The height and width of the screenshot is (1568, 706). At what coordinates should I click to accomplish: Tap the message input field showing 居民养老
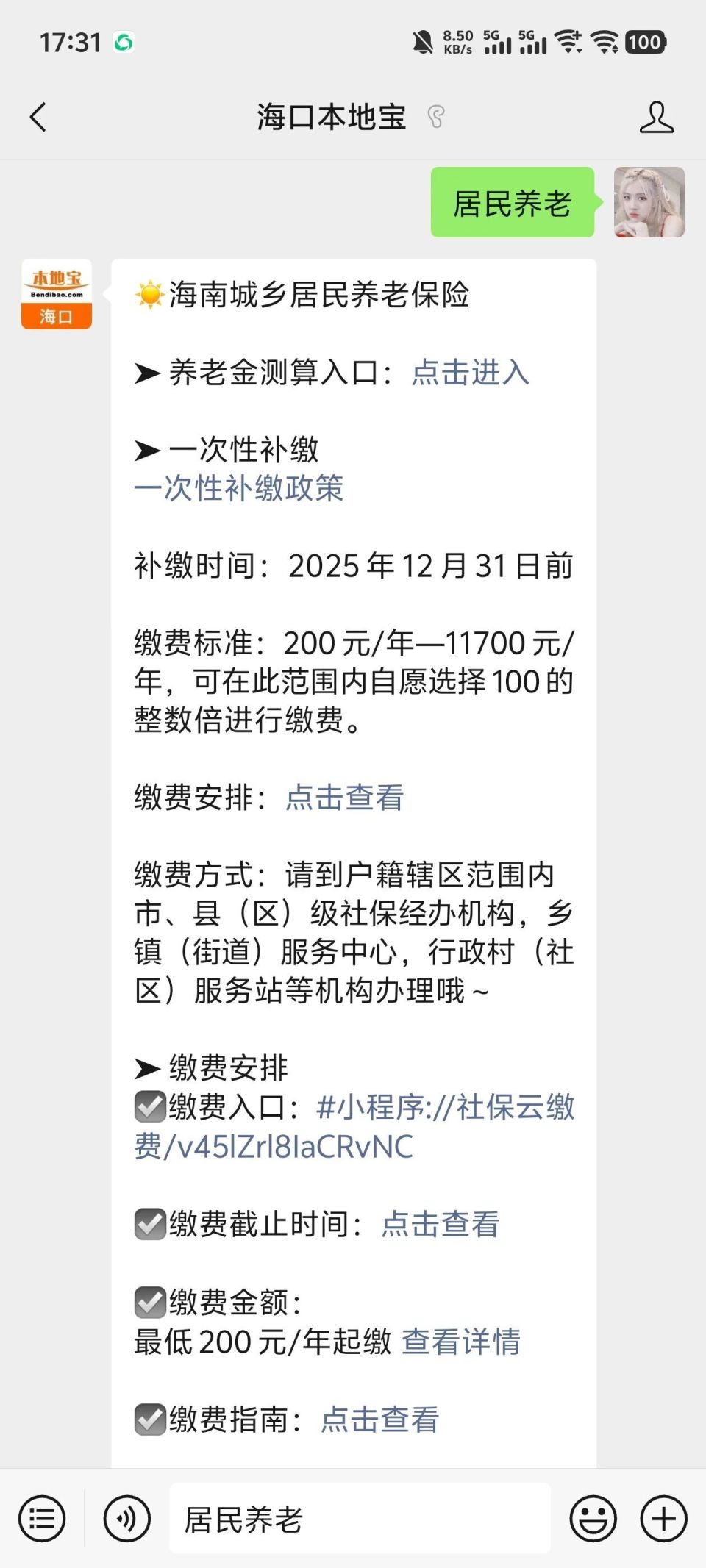click(x=359, y=1519)
